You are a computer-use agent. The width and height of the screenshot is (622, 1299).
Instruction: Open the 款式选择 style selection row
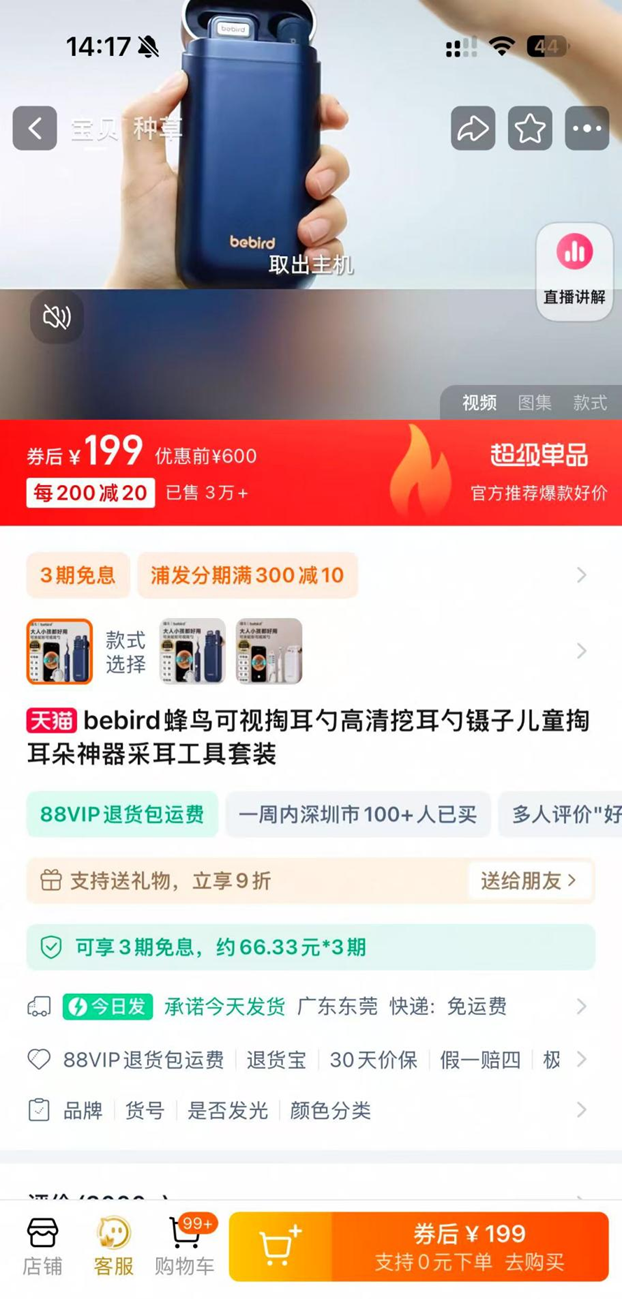pyautogui.click(x=310, y=651)
